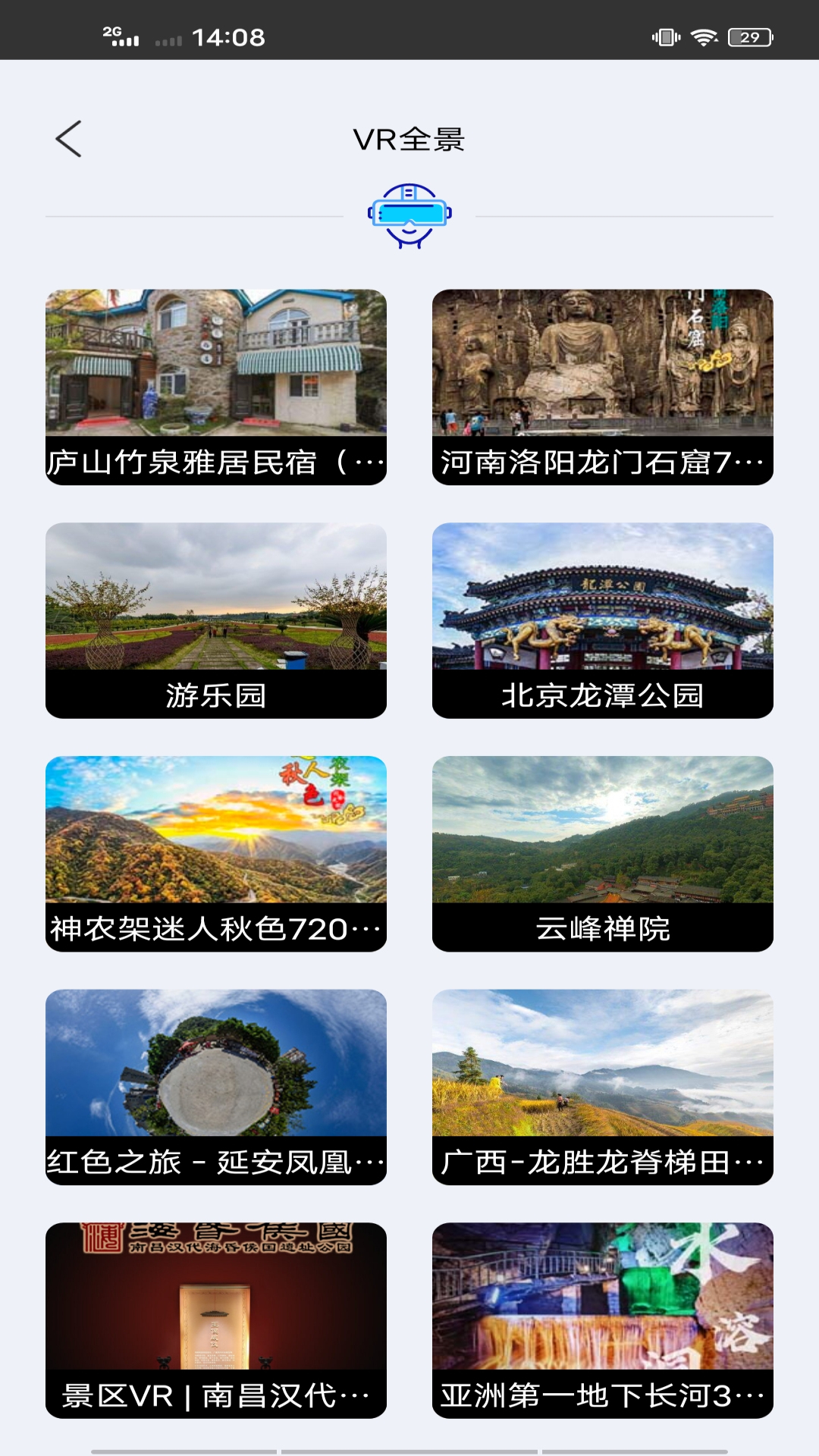View the 游乐园 VR panorama

(216, 620)
